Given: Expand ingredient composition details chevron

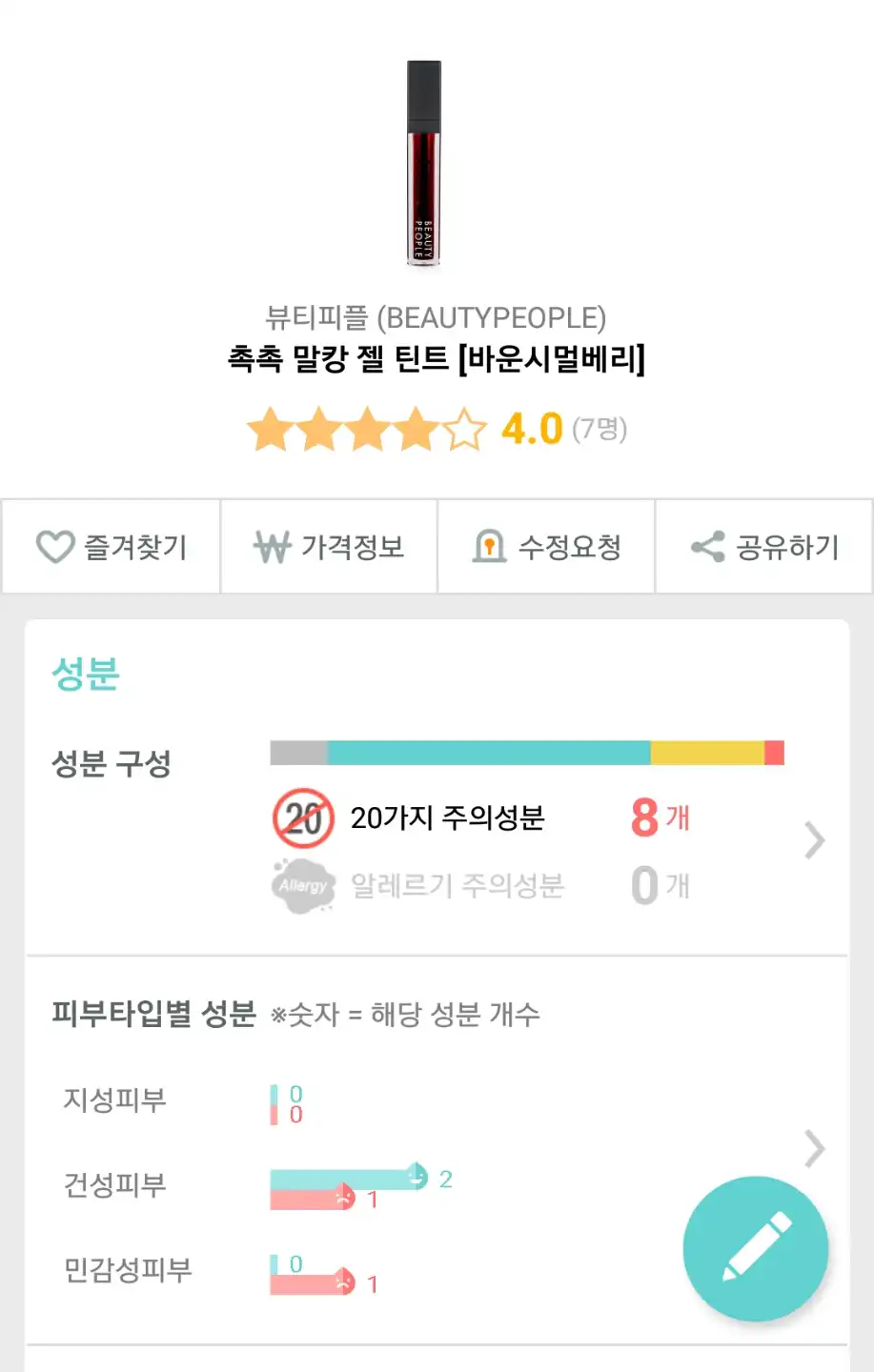Looking at the screenshot, I should pos(814,840).
